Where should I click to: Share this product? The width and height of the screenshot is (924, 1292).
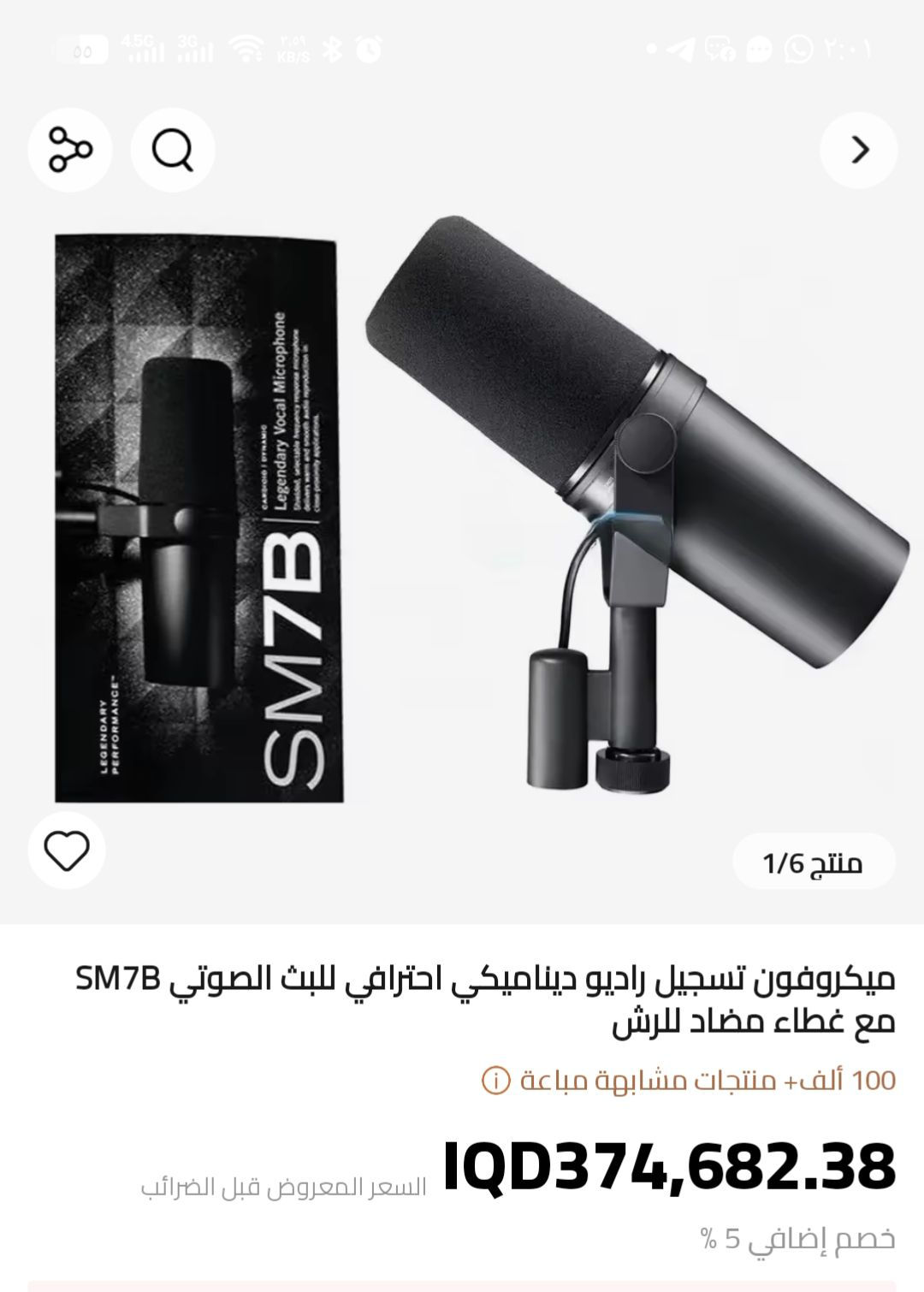[x=70, y=151]
